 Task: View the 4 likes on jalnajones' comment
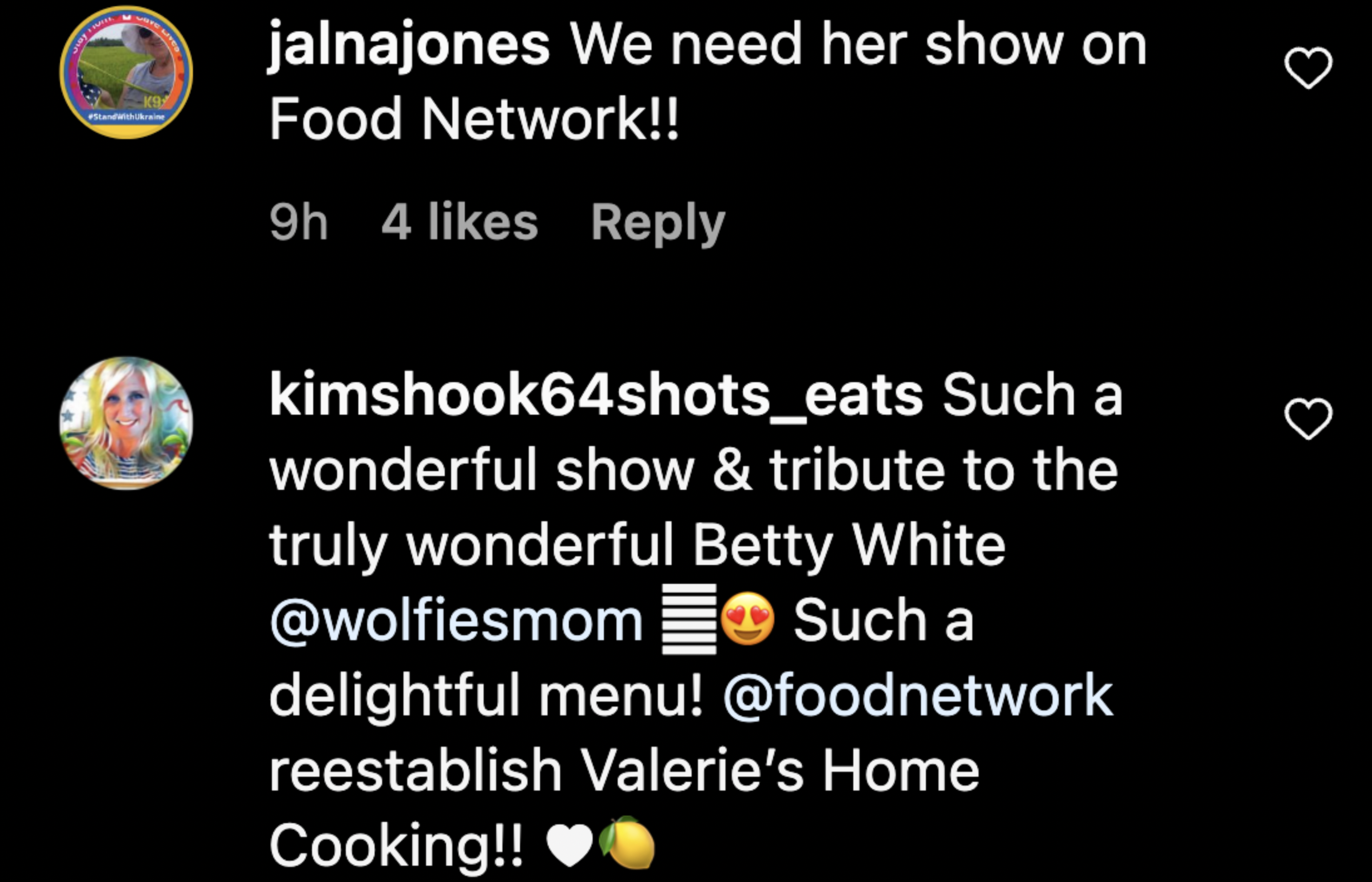[459, 222]
